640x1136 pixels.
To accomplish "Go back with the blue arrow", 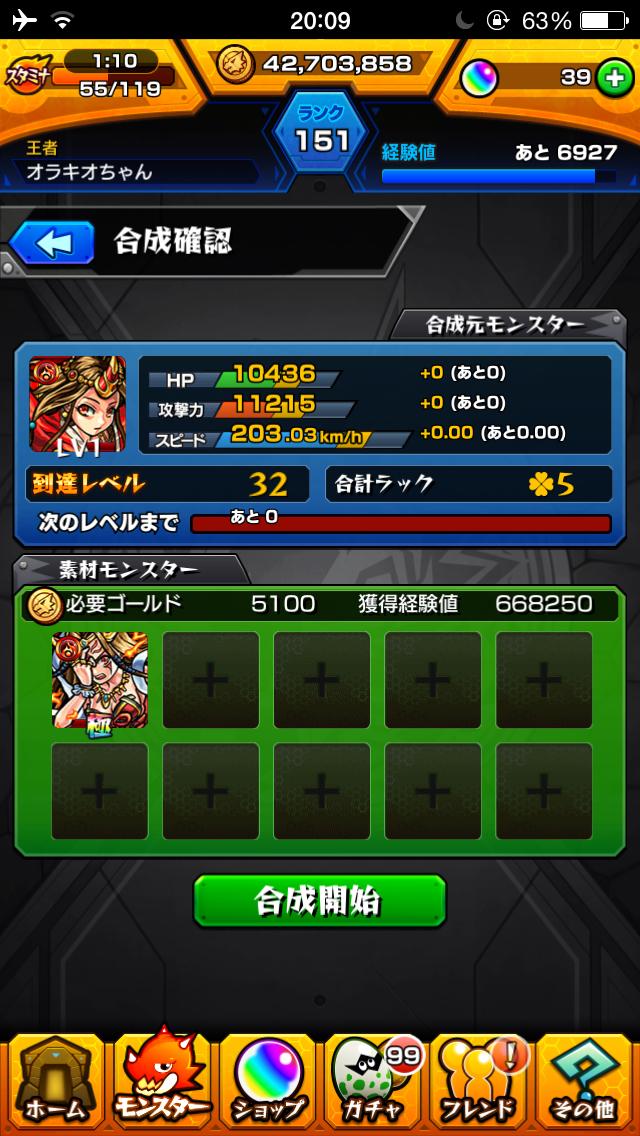I will pos(50,241).
